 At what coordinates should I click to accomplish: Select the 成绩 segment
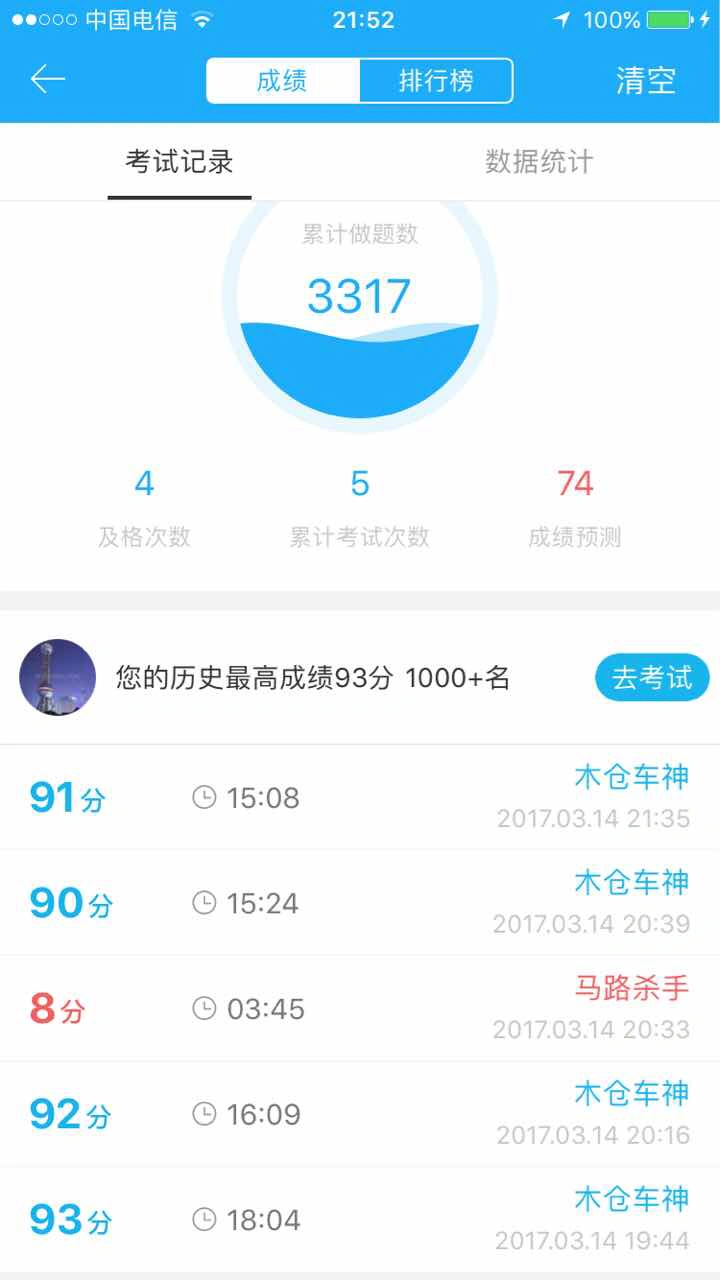point(283,81)
